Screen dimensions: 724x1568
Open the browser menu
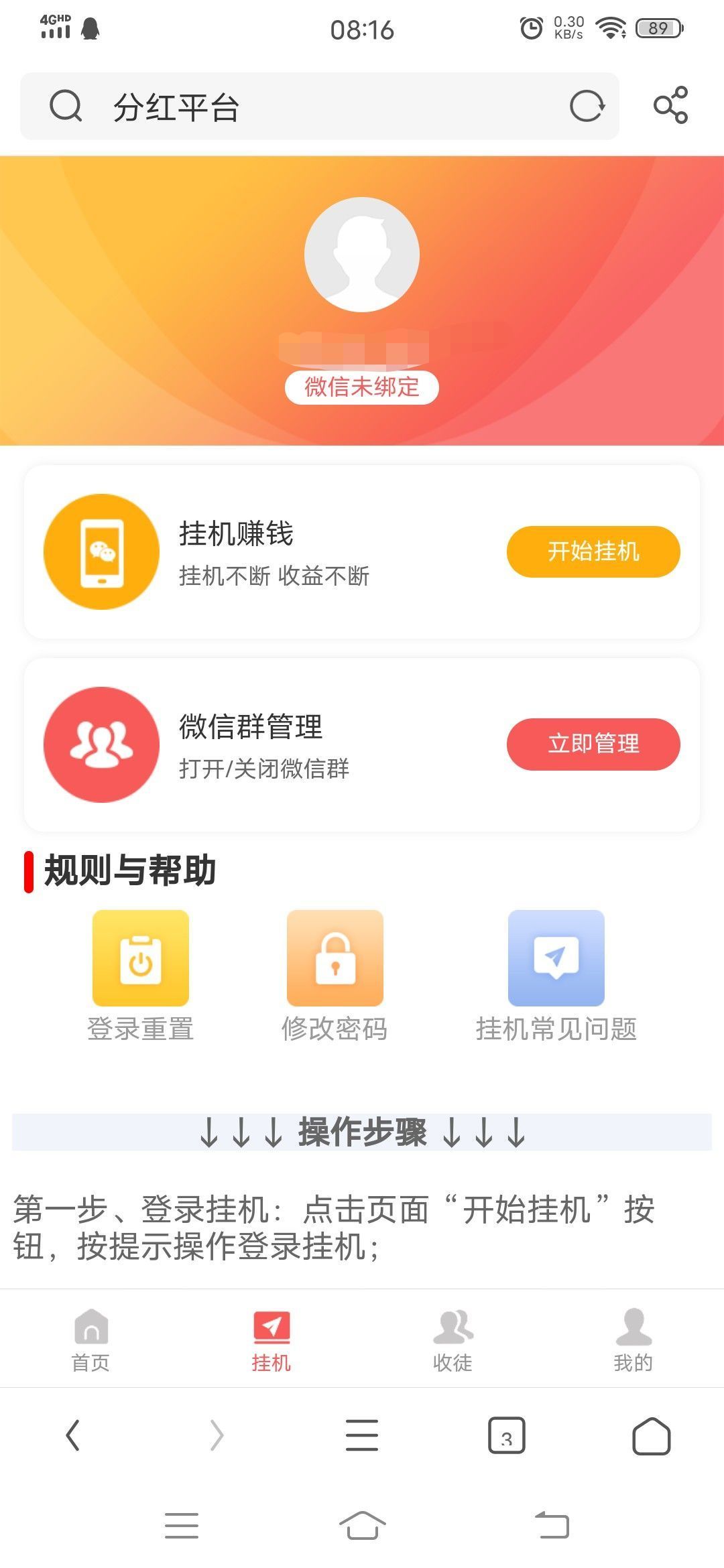[x=362, y=1435]
